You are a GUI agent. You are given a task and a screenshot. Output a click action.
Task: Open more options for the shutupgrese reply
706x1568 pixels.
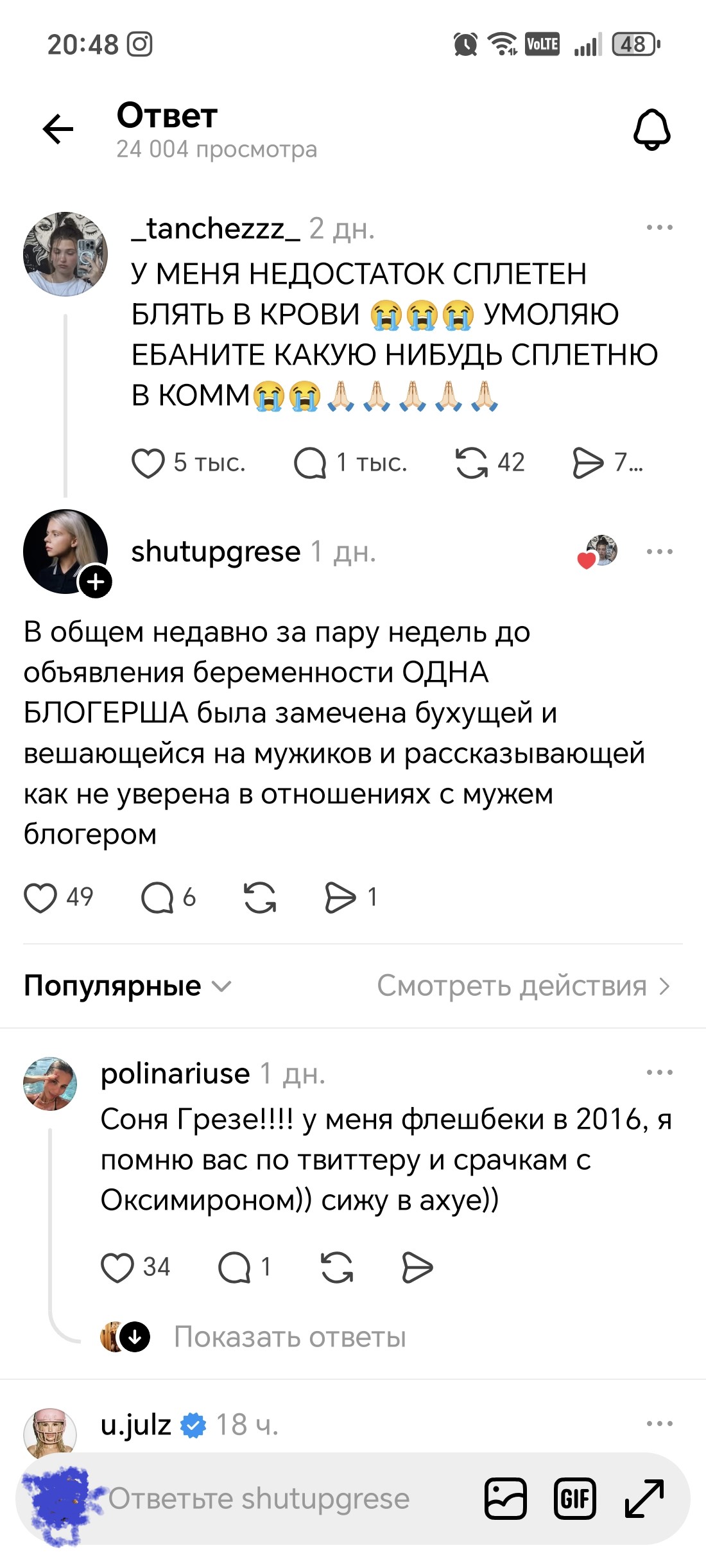[x=659, y=552]
